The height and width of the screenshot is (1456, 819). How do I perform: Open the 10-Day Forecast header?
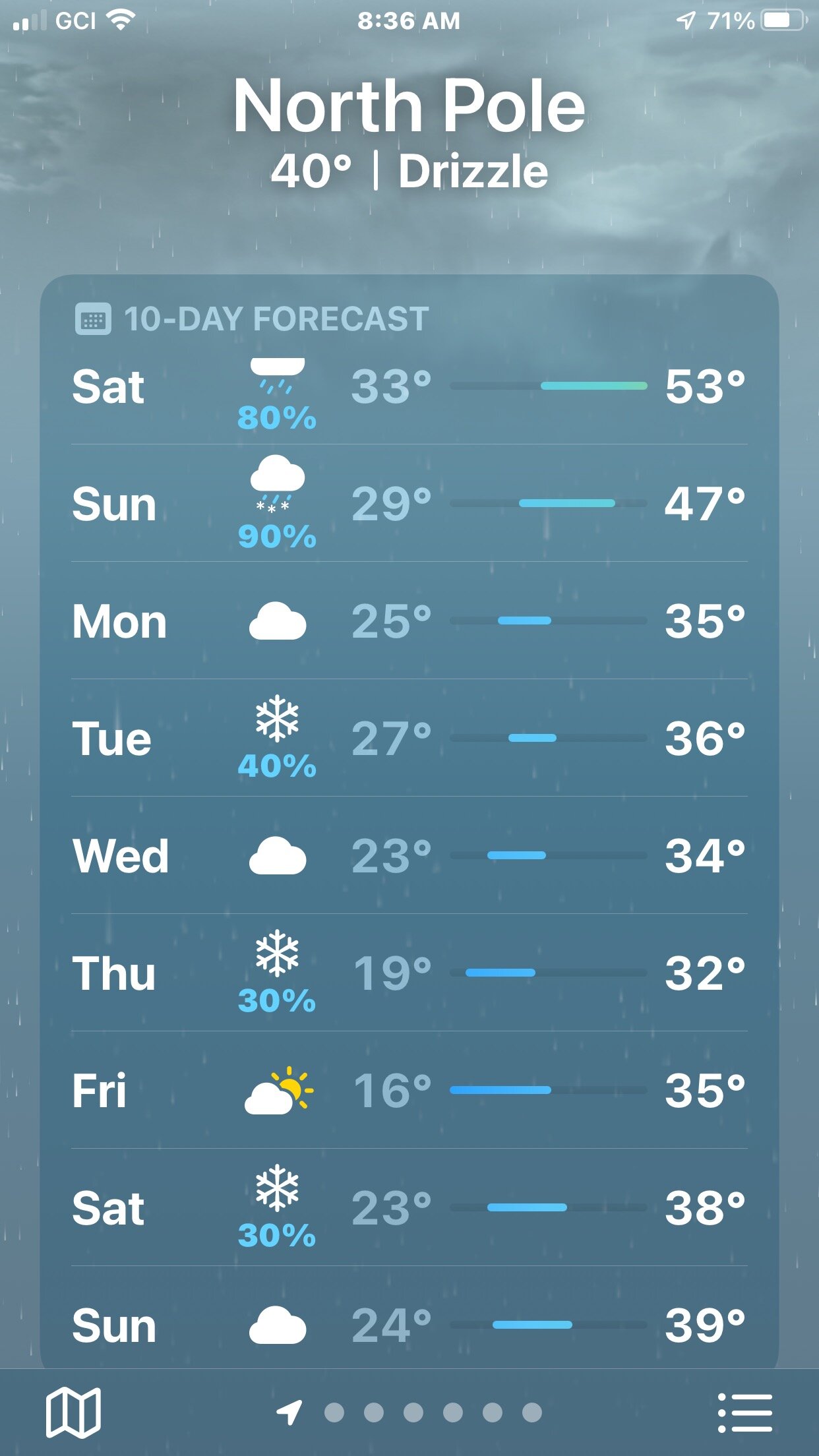(251, 319)
